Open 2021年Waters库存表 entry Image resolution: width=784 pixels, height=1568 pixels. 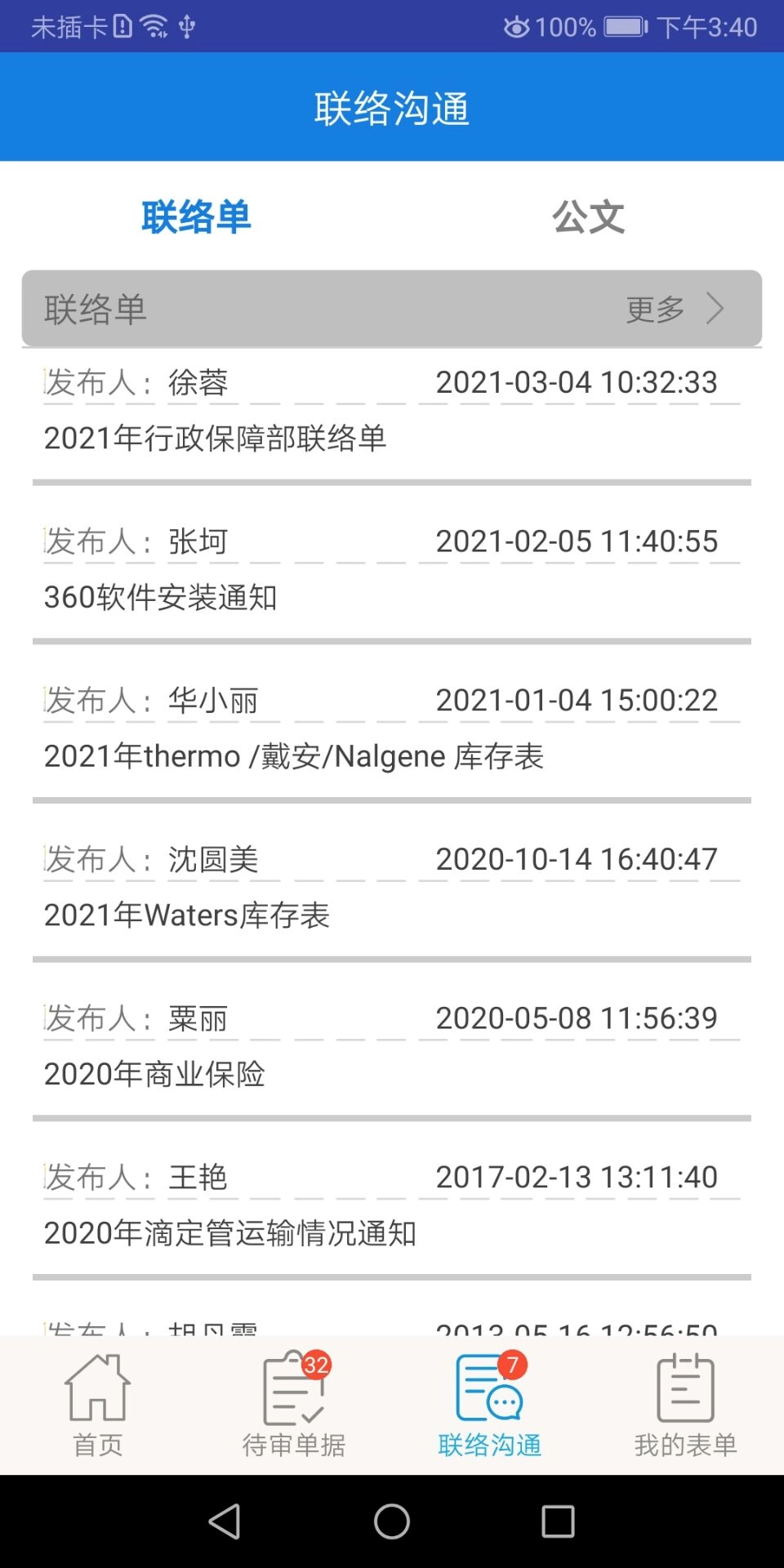coord(186,915)
